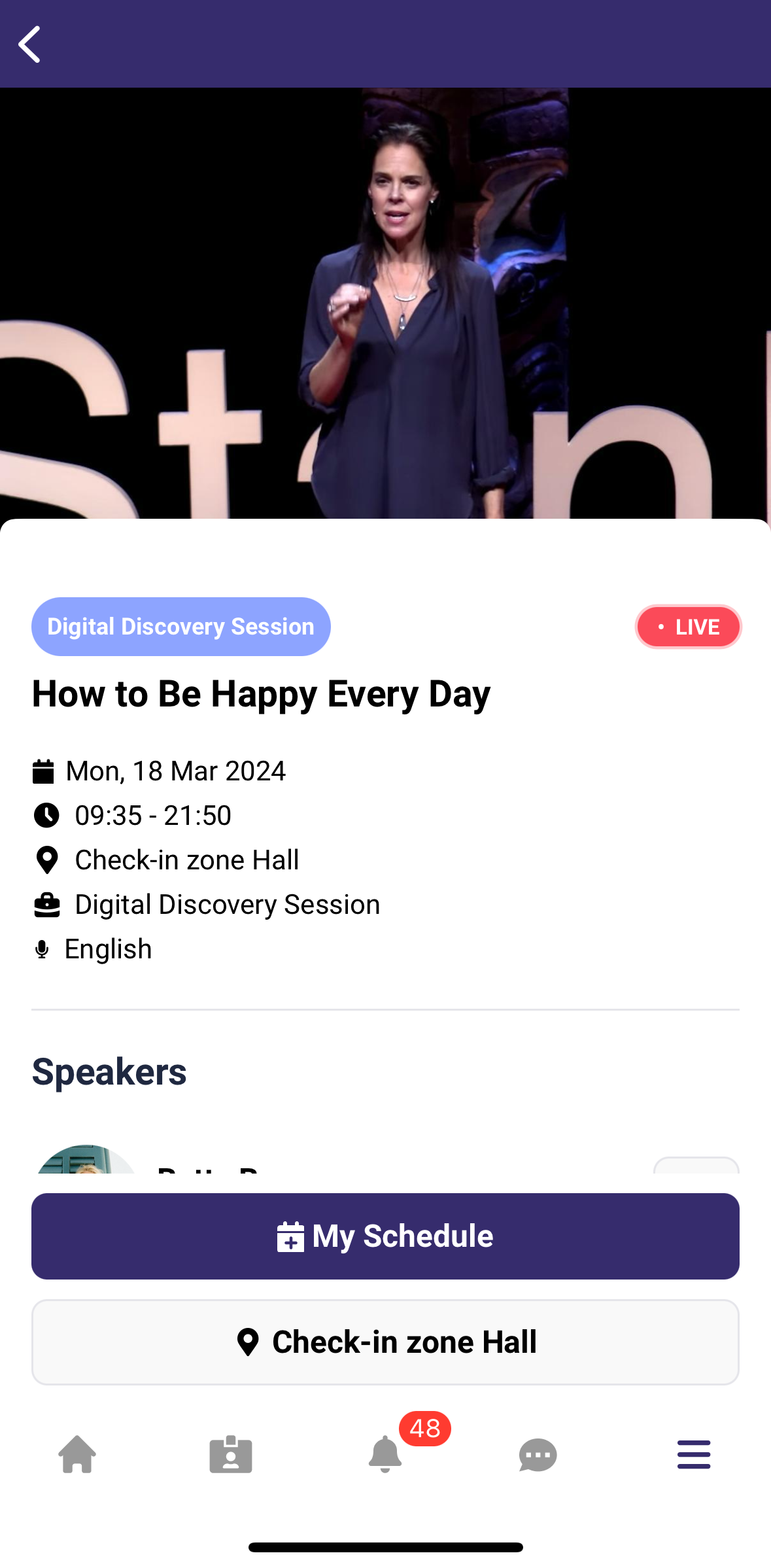Open the notifications bell

pos(385,1454)
